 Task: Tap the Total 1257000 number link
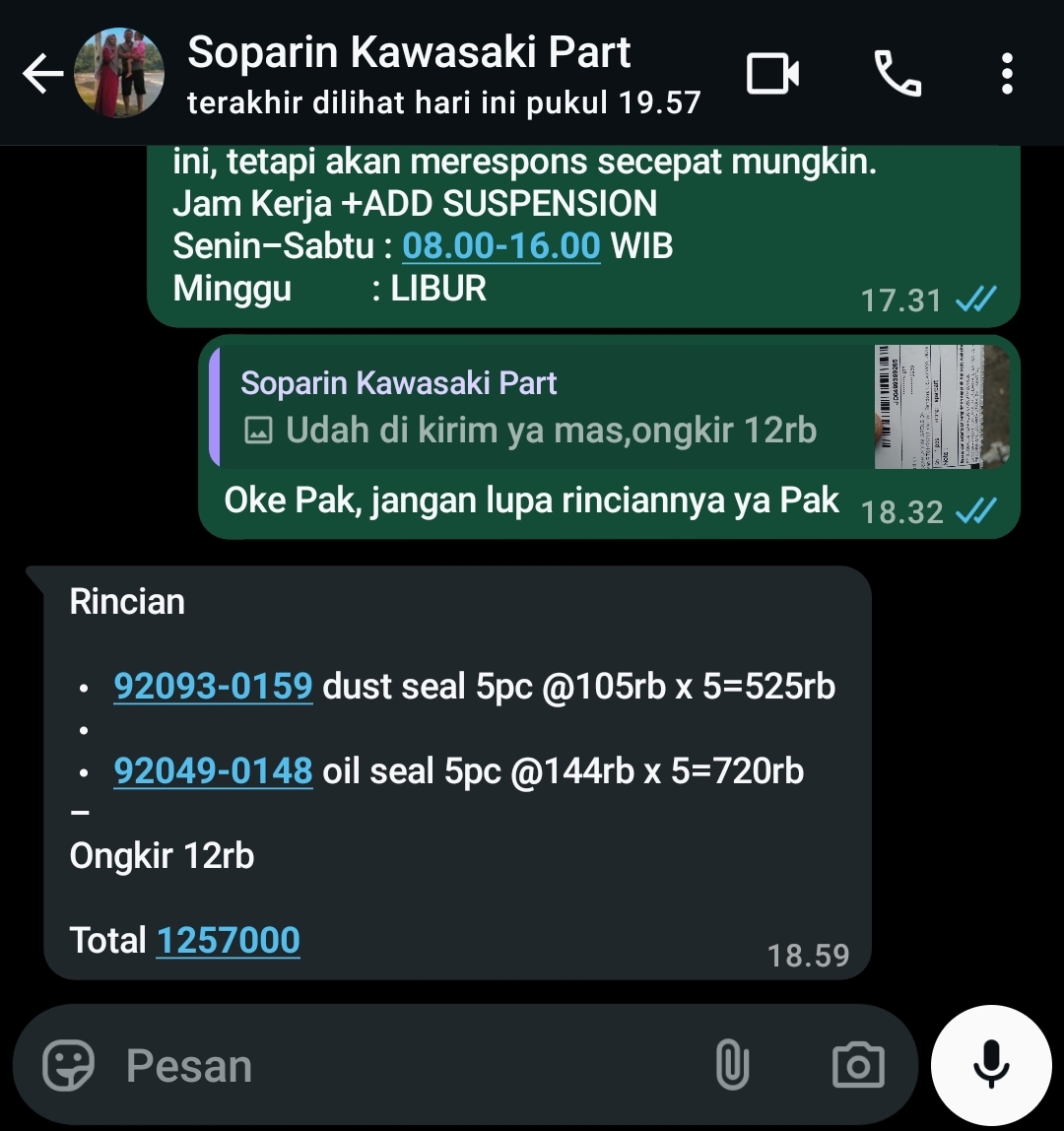coord(229,941)
